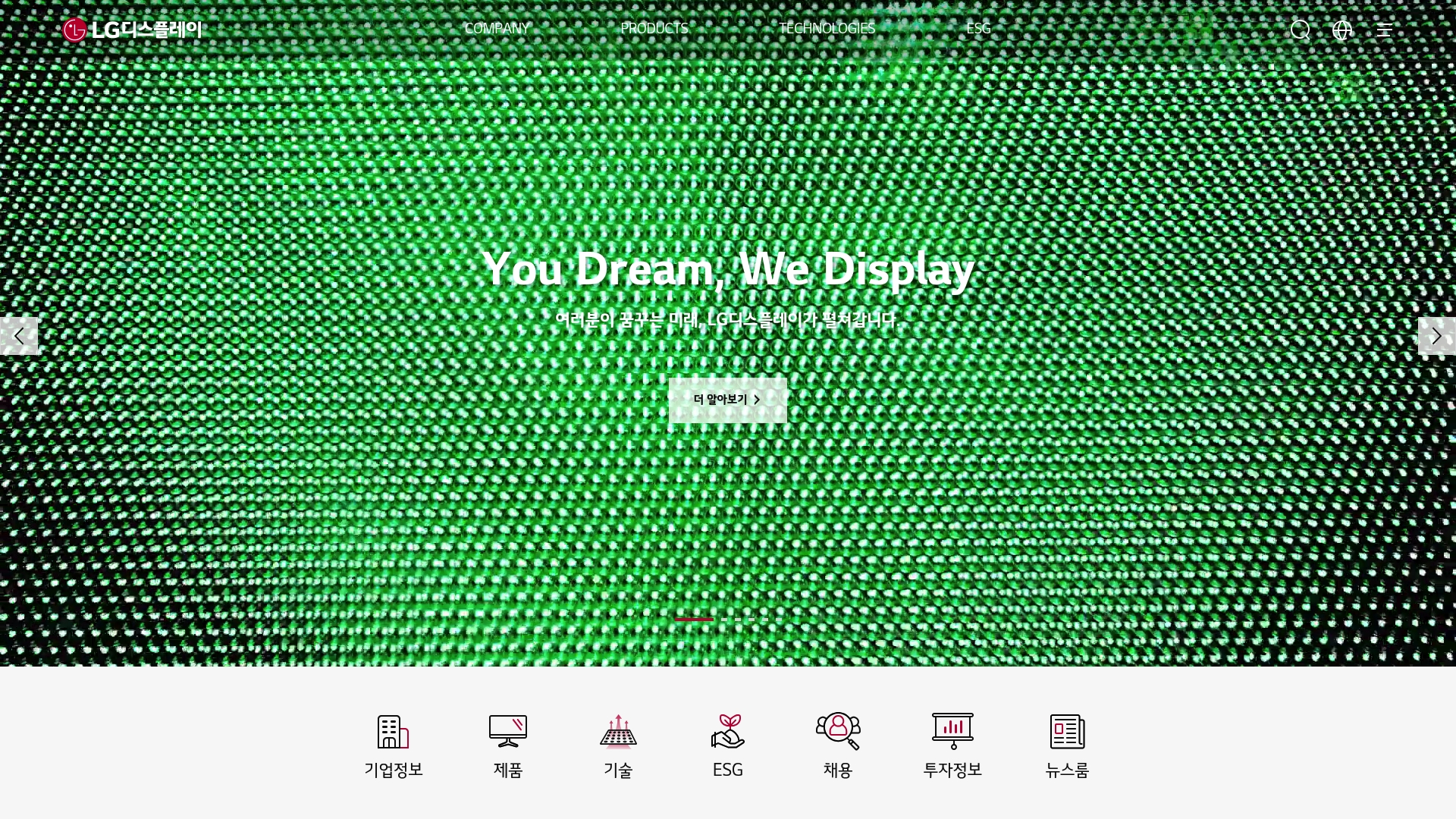Open the ESG shortcut with plant icon
The image size is (1456, 819).
tap(727, 746)
